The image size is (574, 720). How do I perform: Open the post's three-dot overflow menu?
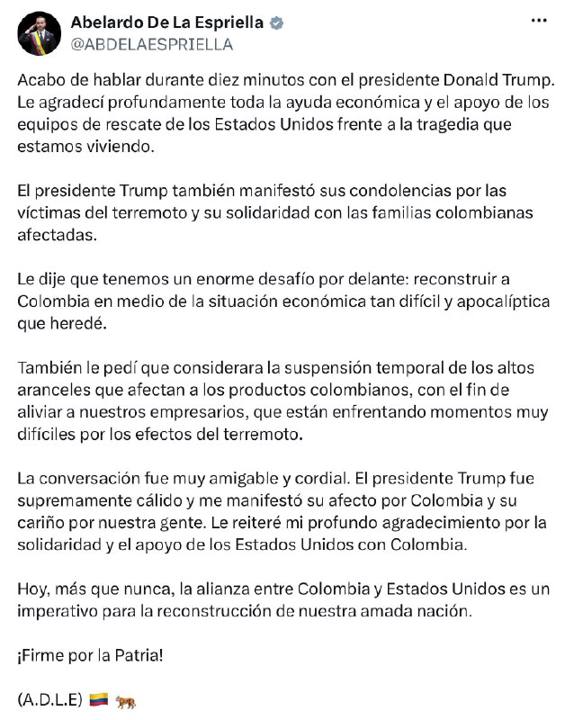539,21
